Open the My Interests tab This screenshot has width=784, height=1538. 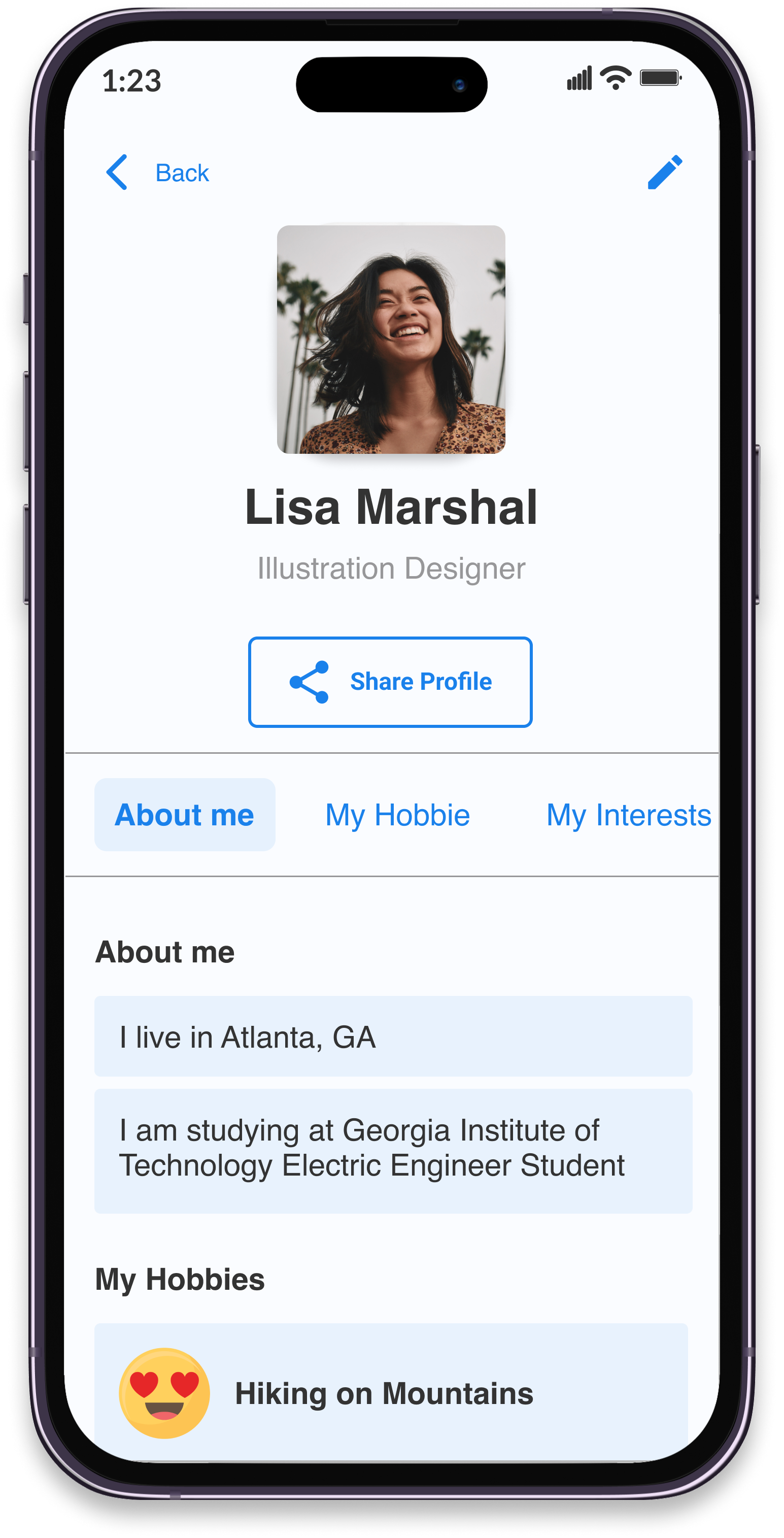tap(628, 815)
